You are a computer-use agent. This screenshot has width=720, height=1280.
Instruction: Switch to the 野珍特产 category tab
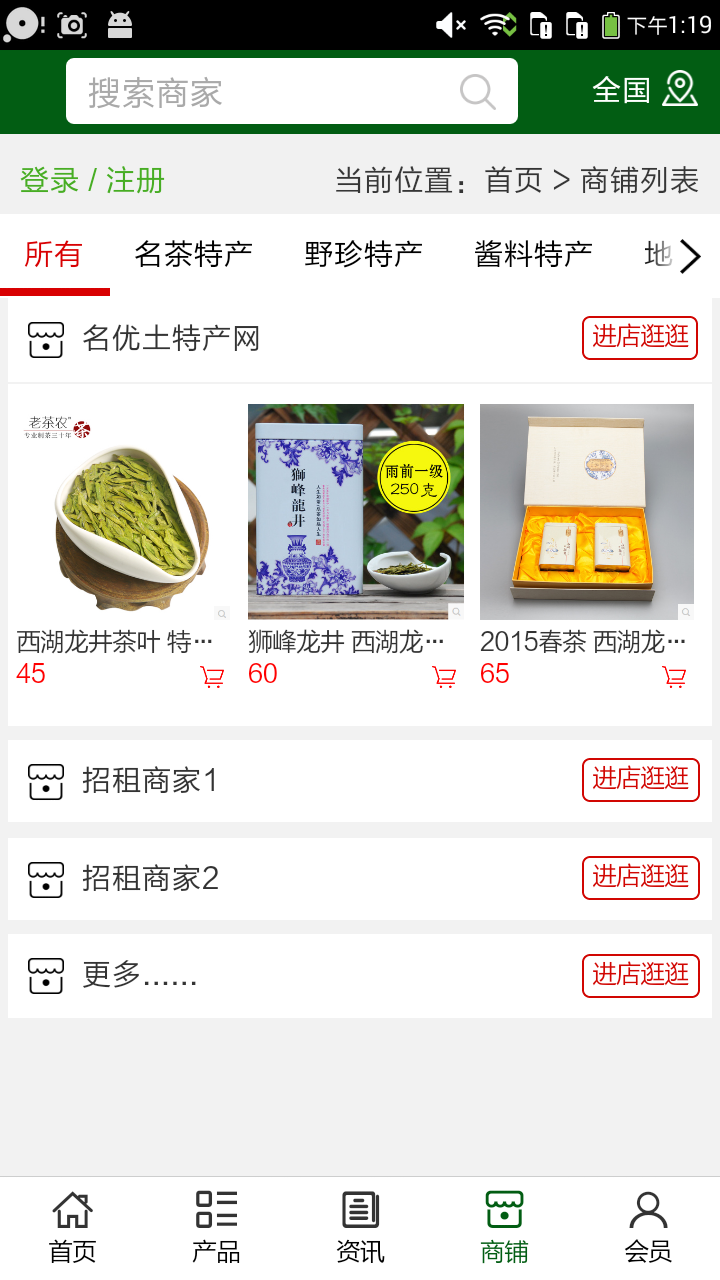364,254
